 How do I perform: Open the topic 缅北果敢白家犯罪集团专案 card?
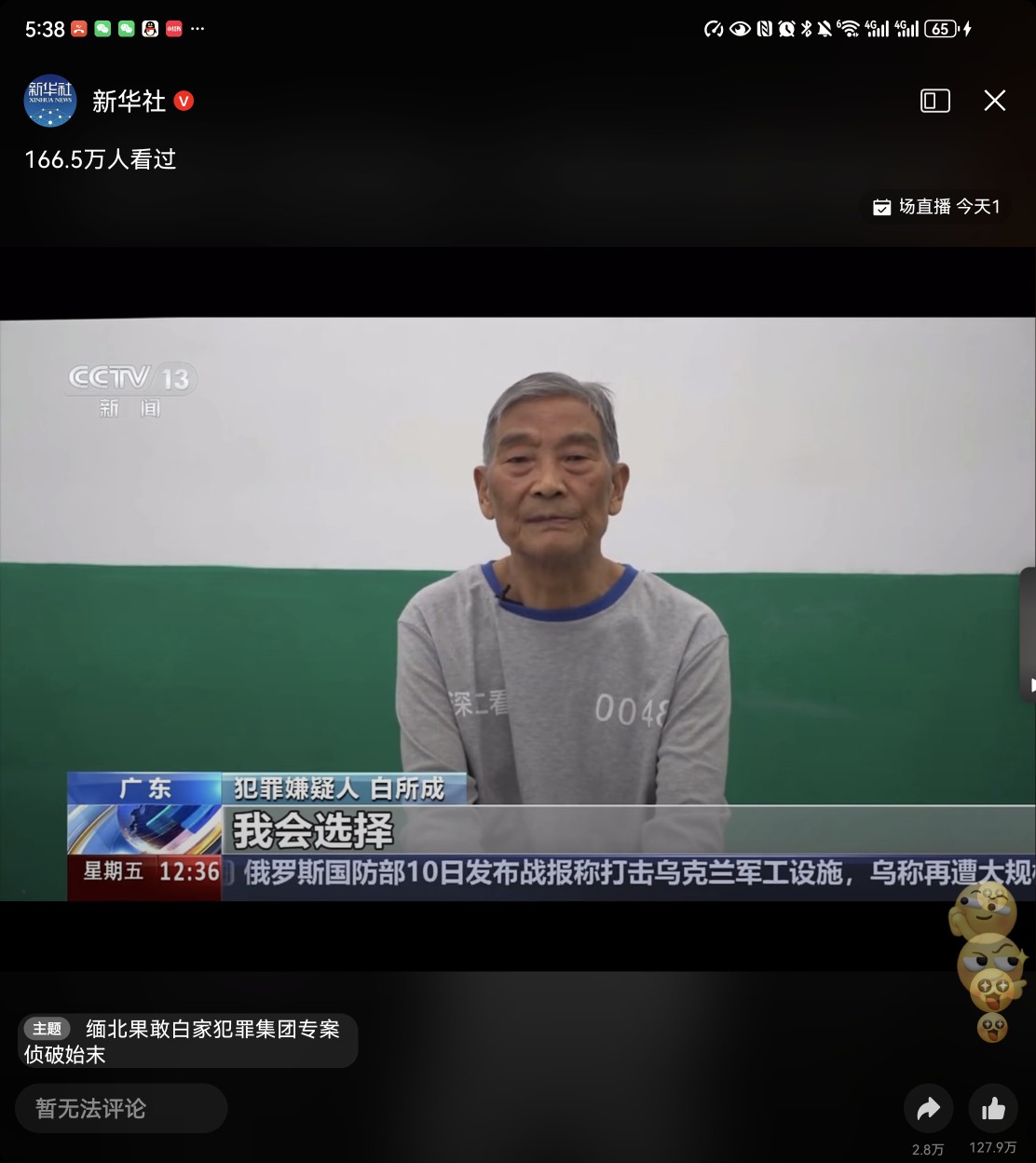[186, 1041]
